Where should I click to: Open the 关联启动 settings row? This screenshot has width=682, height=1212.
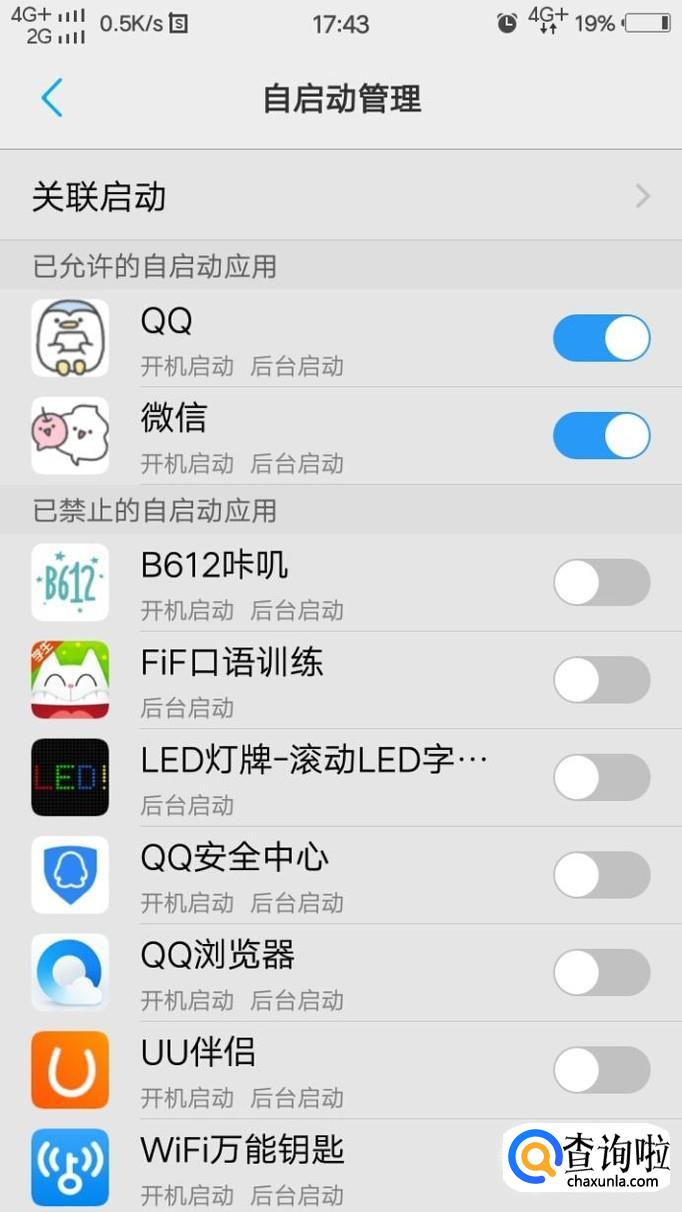click(340, 196)
